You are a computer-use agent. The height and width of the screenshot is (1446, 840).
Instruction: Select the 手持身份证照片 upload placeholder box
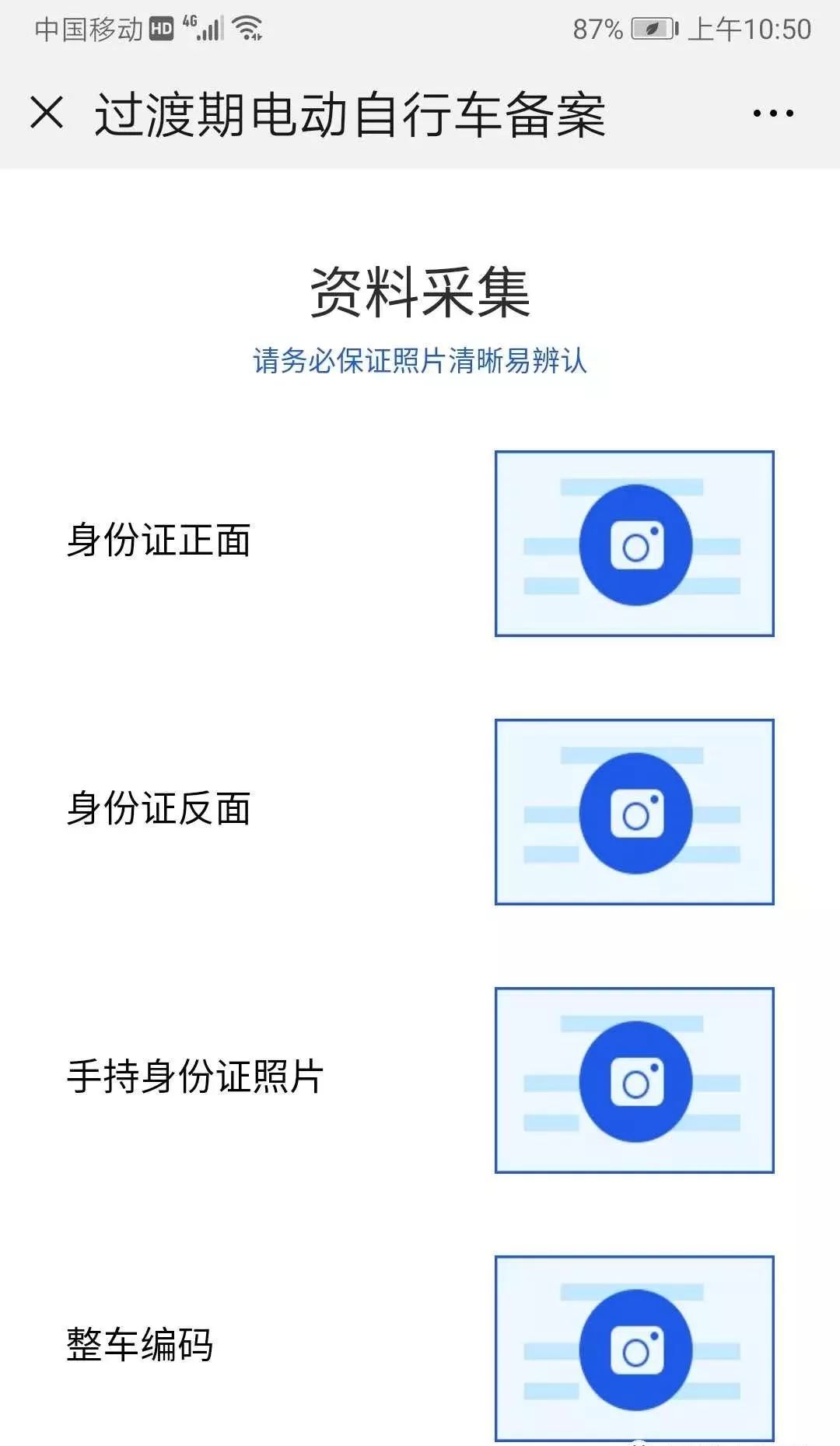[635, 1081]
